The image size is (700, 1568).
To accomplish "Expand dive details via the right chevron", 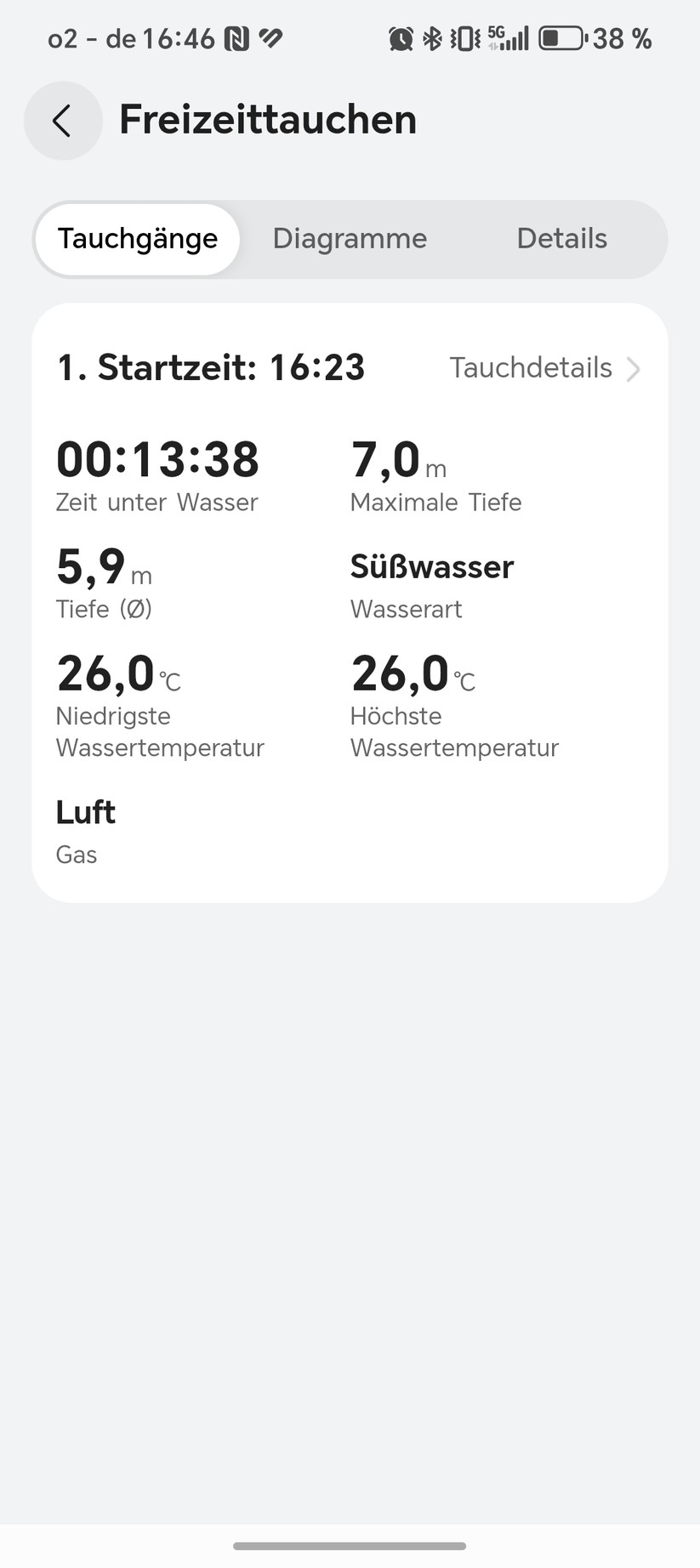I will click(633, 369).
